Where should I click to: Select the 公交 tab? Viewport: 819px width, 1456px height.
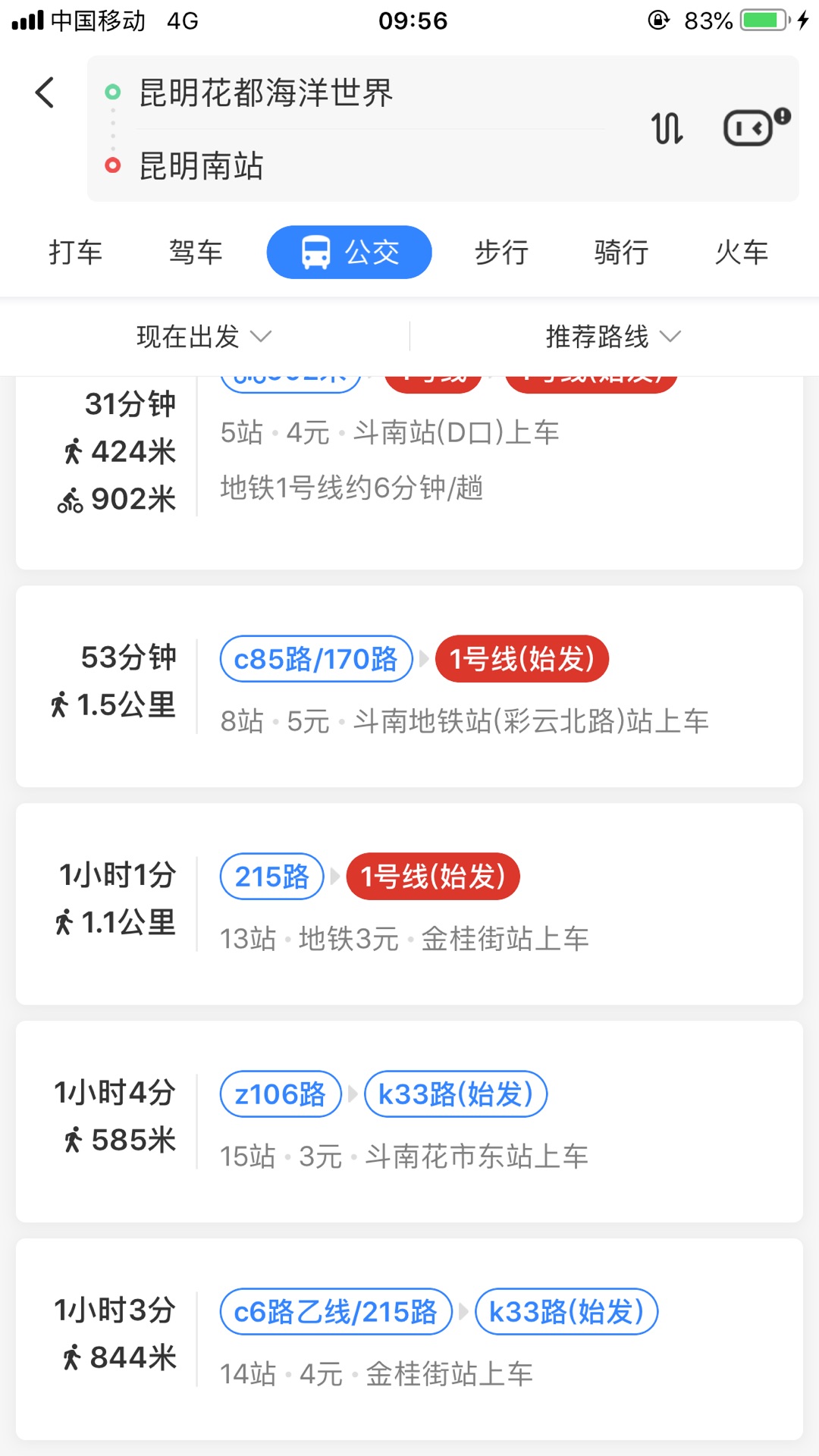pyautogui.click(x=349, y=252)
